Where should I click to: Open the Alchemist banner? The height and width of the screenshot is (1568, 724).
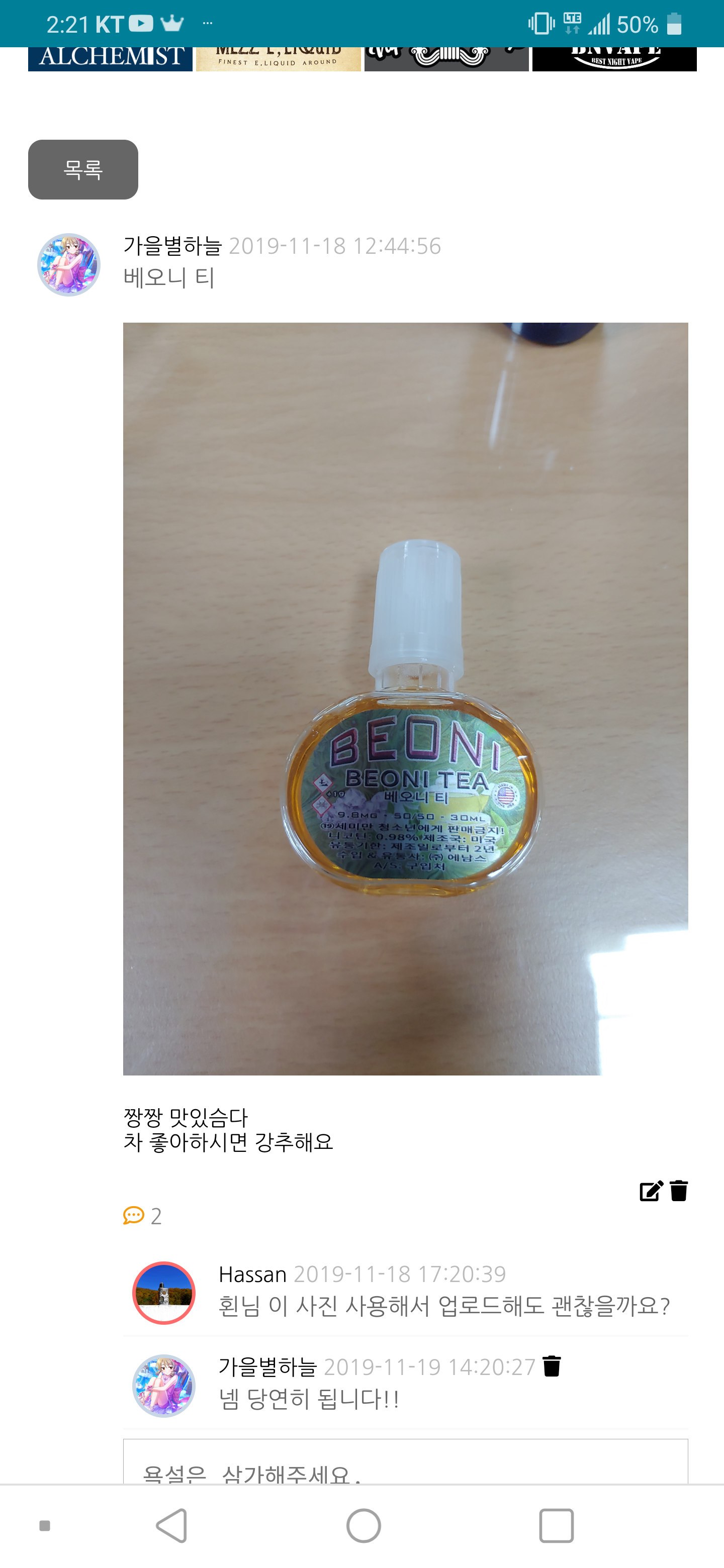click(110, 58)
